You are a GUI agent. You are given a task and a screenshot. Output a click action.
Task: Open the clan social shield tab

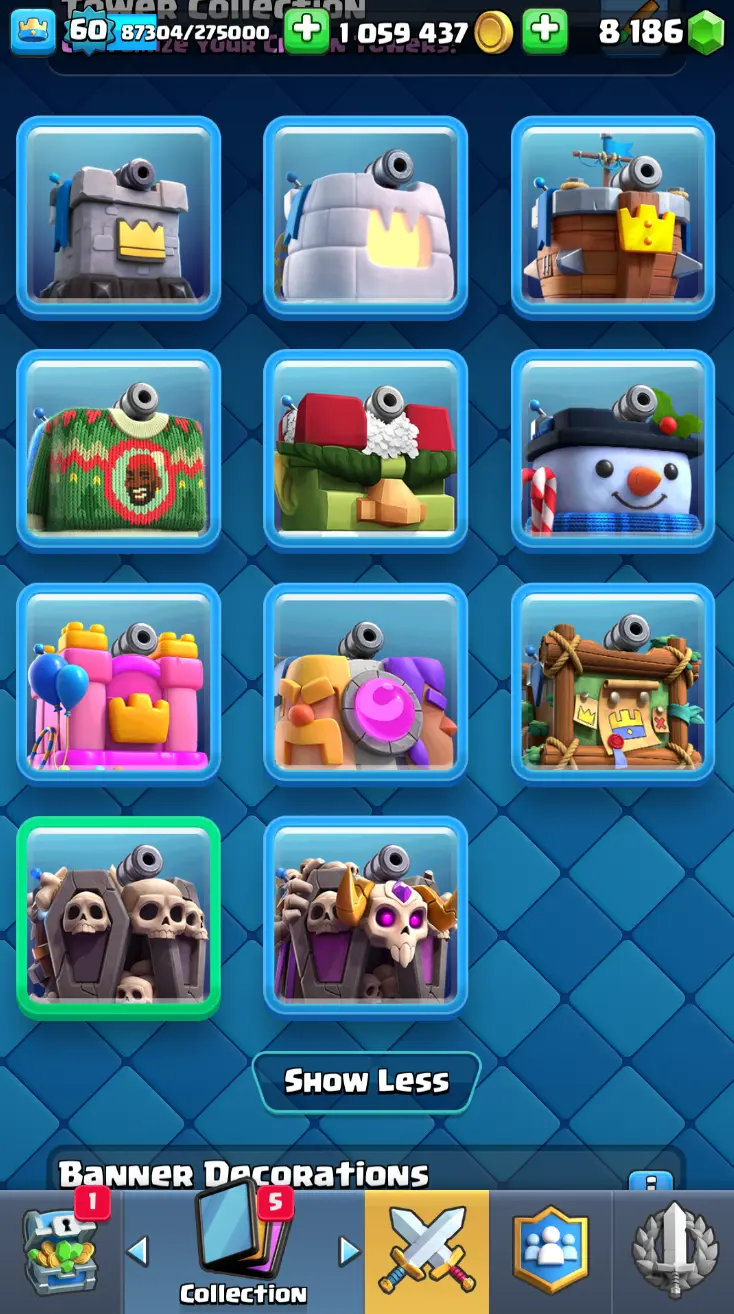550,1250
